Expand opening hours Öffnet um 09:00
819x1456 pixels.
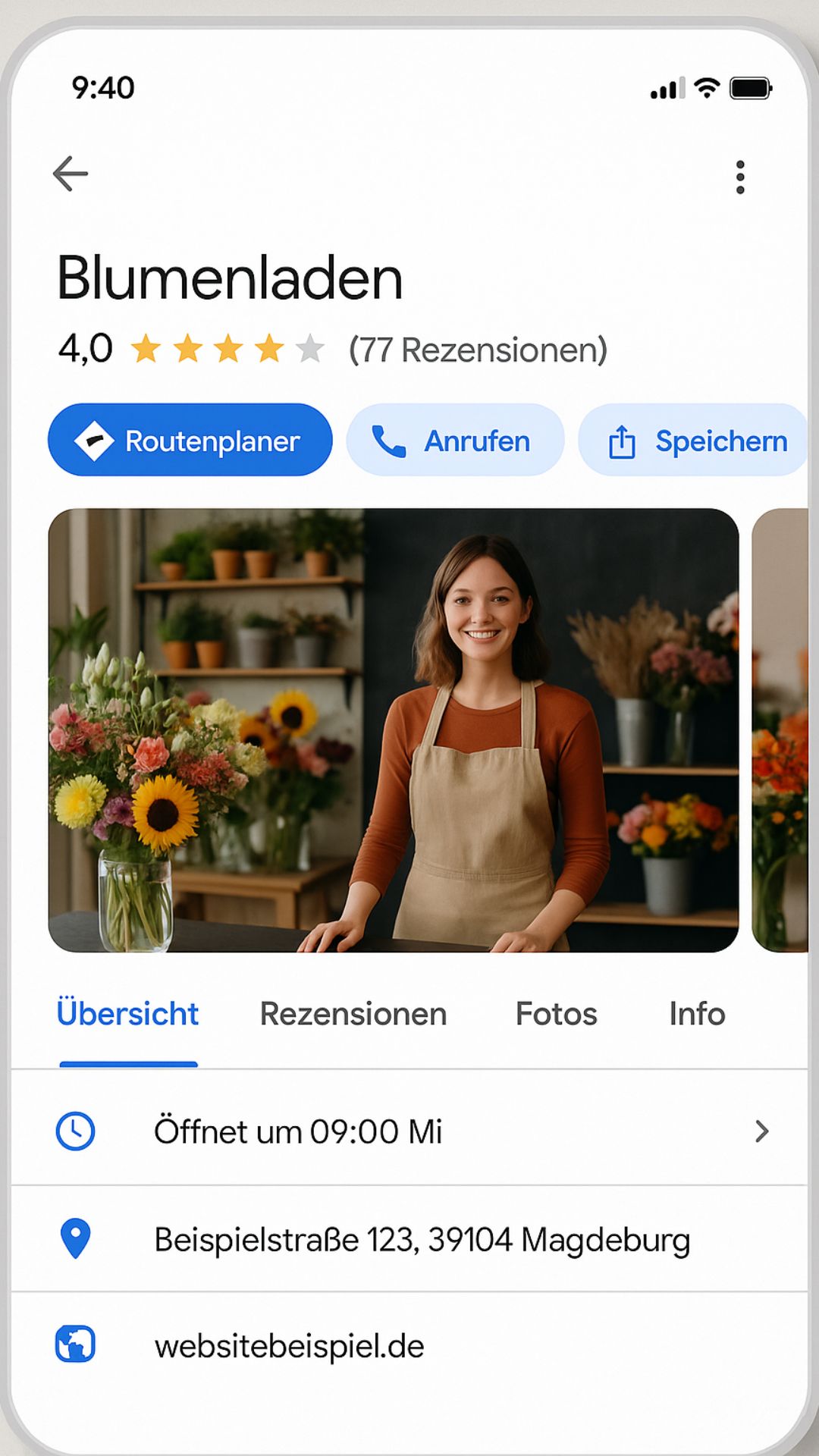(409, 1131)
